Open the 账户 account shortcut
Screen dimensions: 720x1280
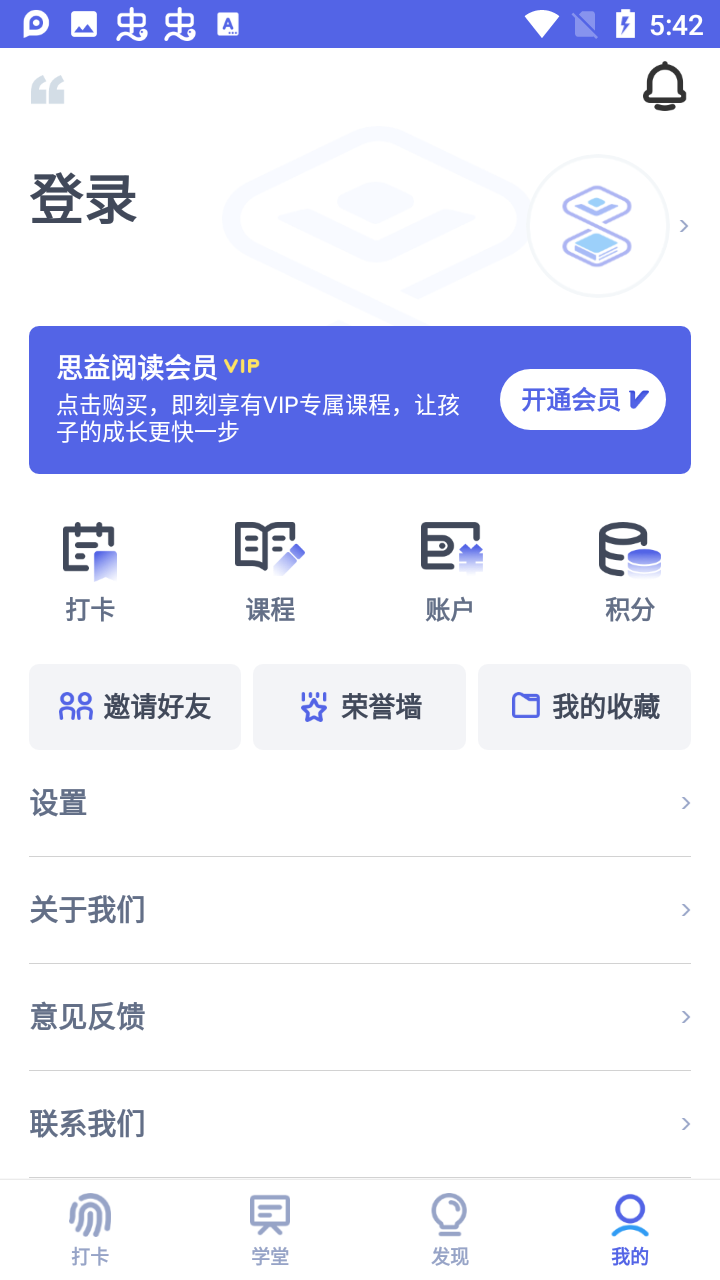click(450, 571)
